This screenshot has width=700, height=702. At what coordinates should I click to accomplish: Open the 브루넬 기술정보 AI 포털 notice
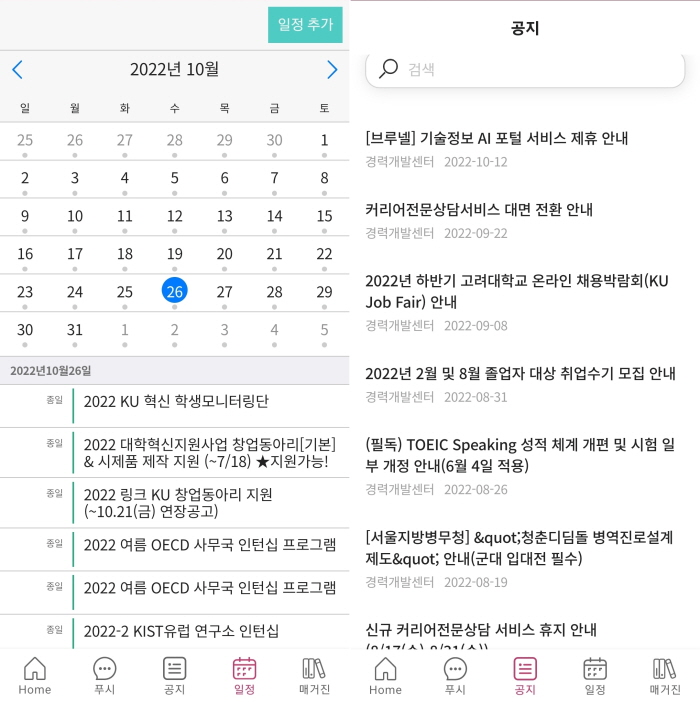(511, 138)
